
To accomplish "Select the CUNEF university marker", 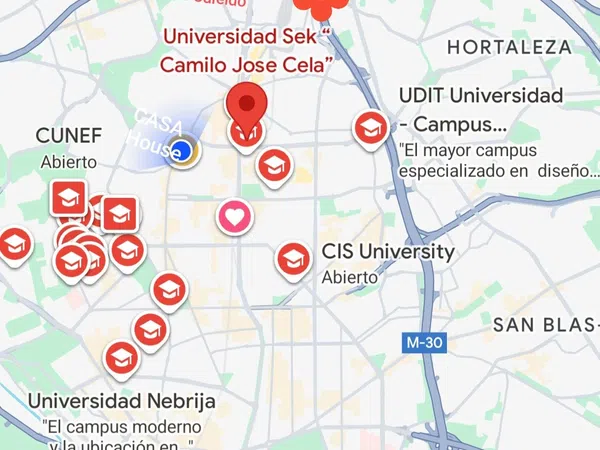I will (x=68, y=197).
